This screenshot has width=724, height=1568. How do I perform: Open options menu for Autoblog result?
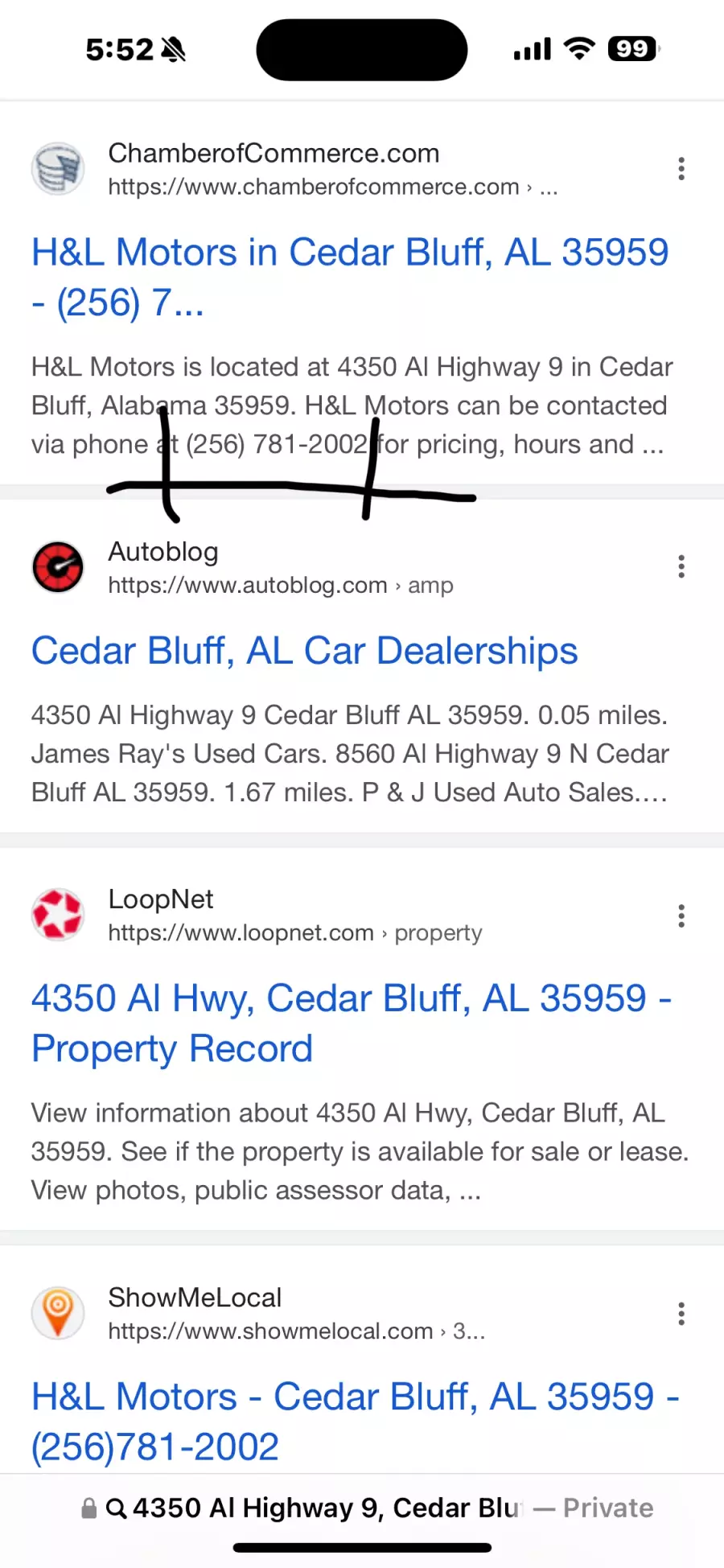coord(681,566)
